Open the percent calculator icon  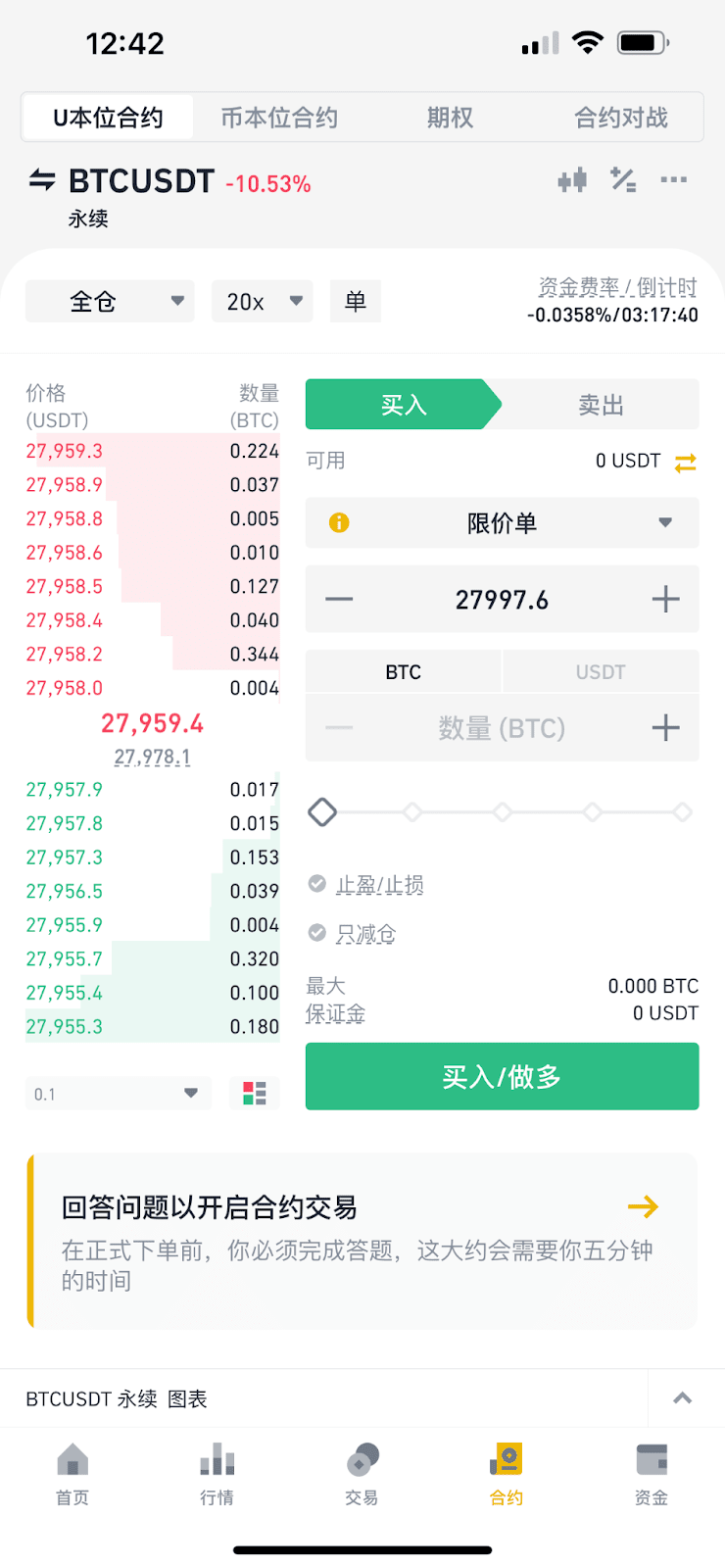click(623, 179)
